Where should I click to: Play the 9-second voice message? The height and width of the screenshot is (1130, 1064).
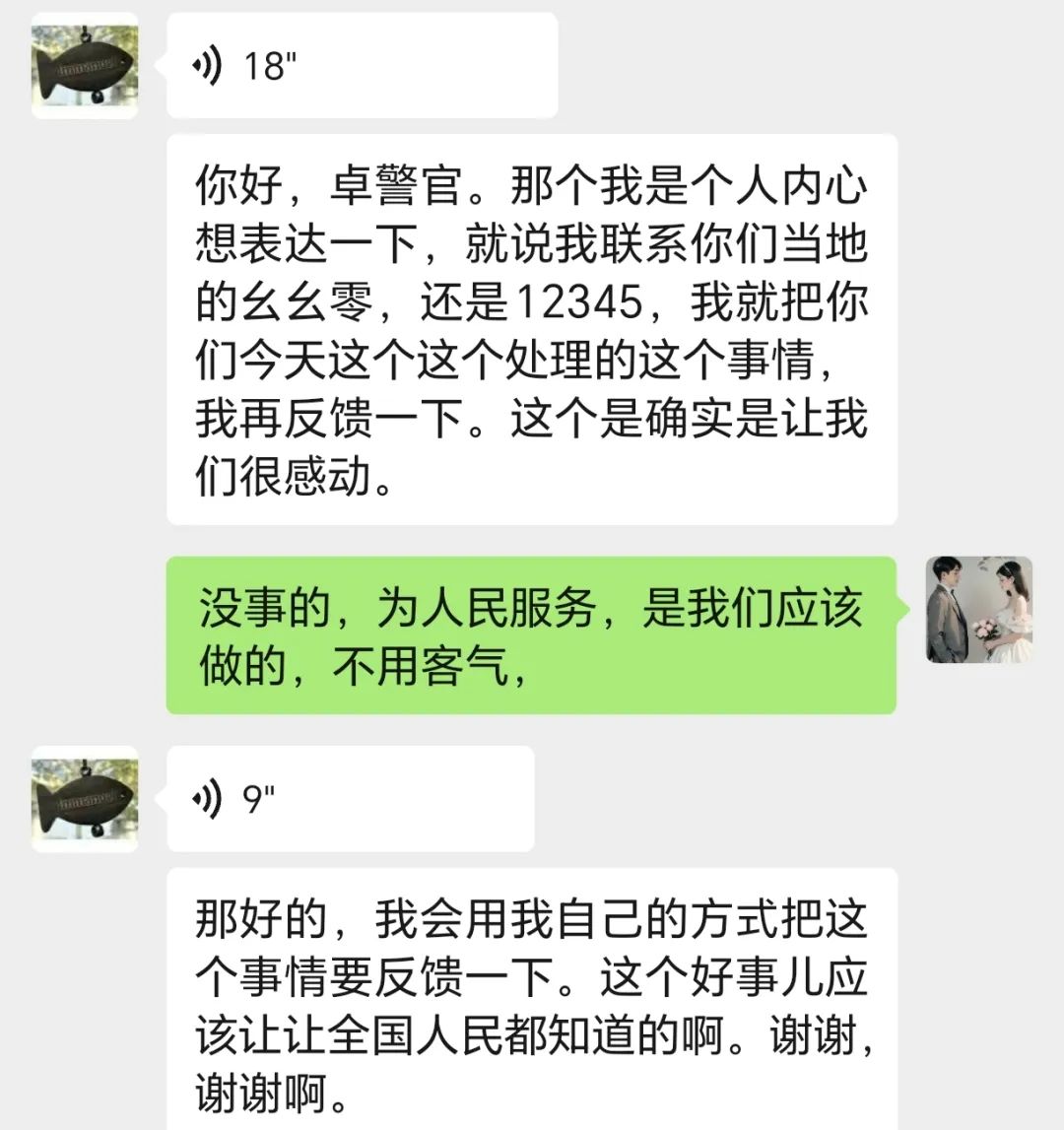pyautogui.click(x=350, y=798)
